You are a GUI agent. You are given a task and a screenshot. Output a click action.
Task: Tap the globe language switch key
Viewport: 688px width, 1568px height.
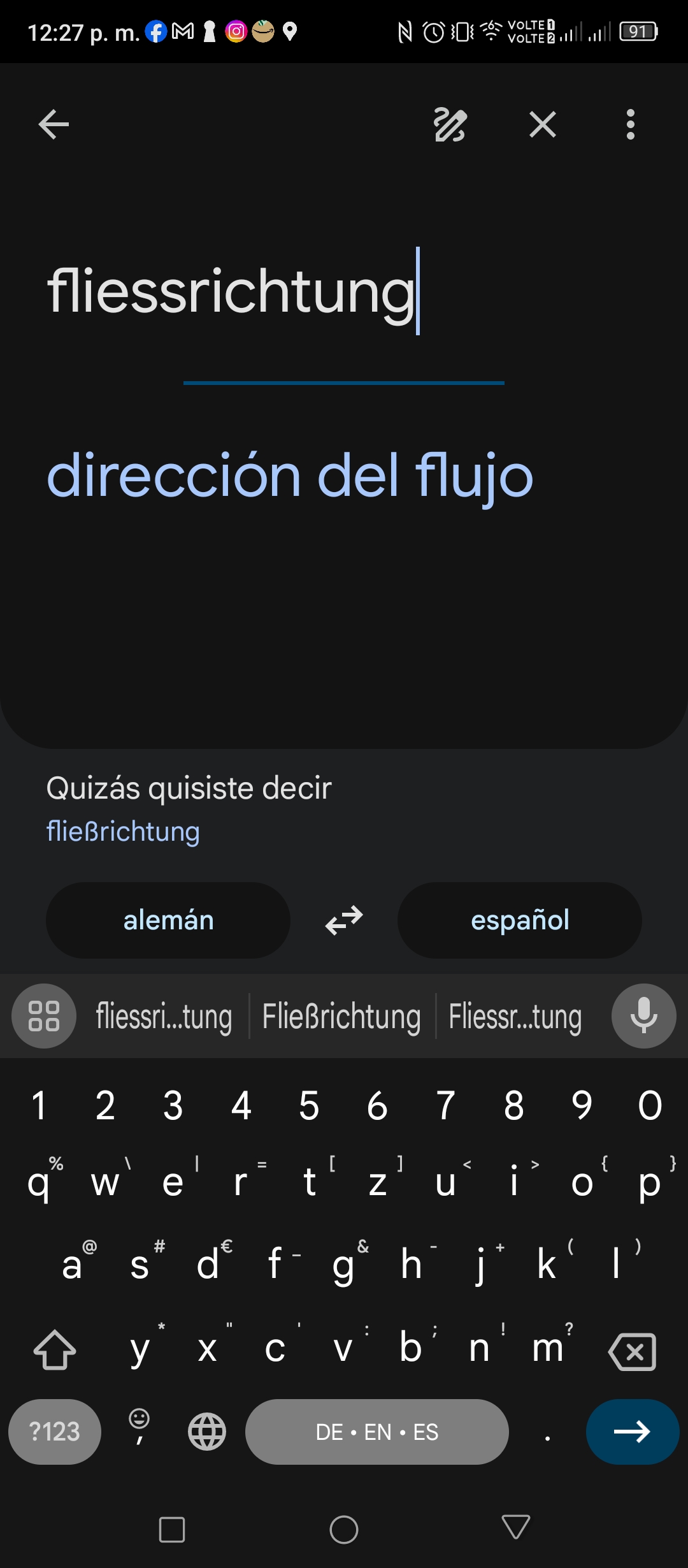pyautogui.click(x=207, y=1432)
